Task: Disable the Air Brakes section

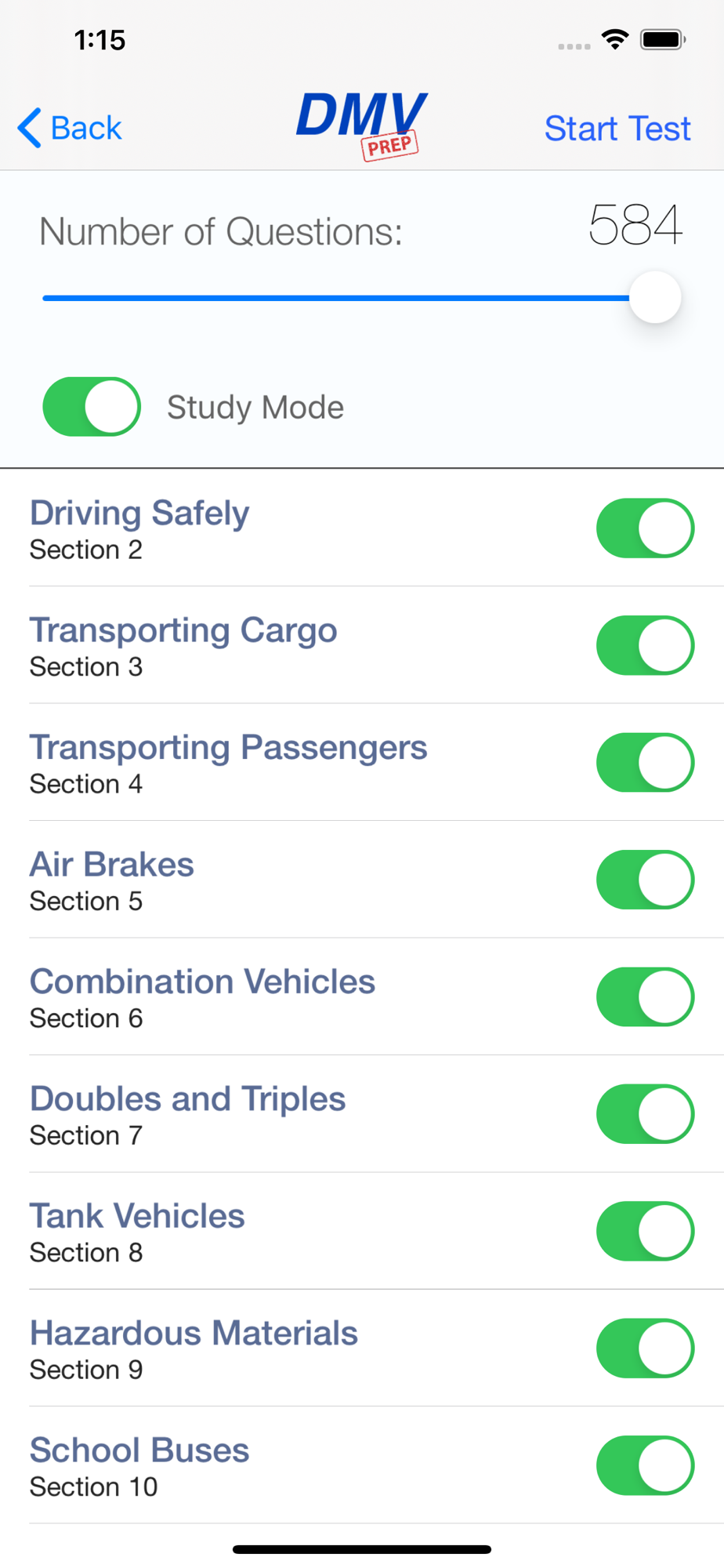Action: (x=645, y=880)
